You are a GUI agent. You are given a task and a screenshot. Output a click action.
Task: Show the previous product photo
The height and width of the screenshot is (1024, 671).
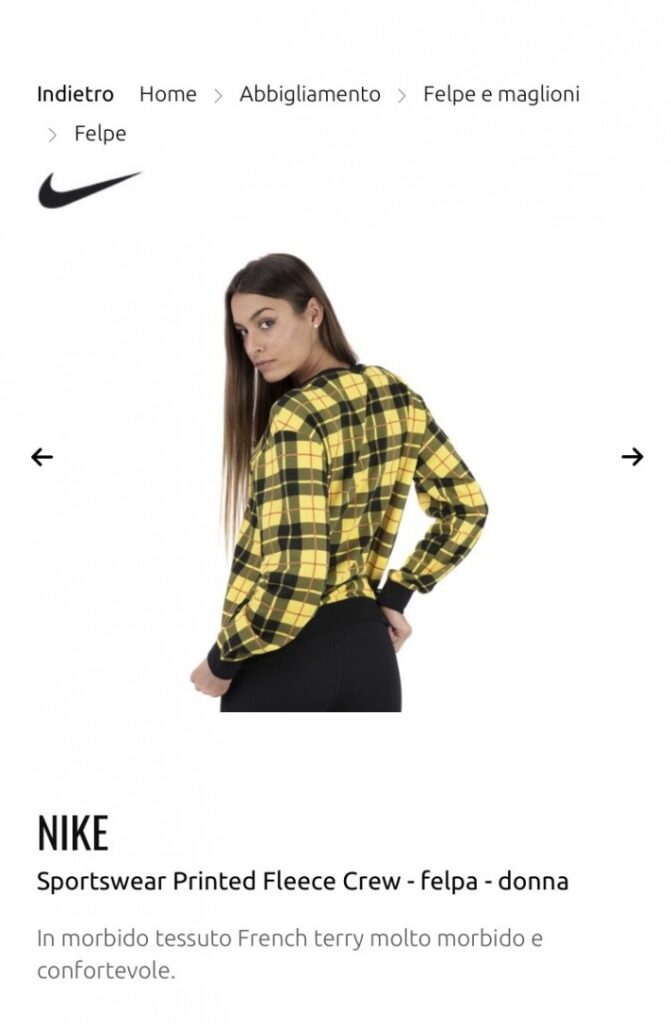click(x=41, y=457)
